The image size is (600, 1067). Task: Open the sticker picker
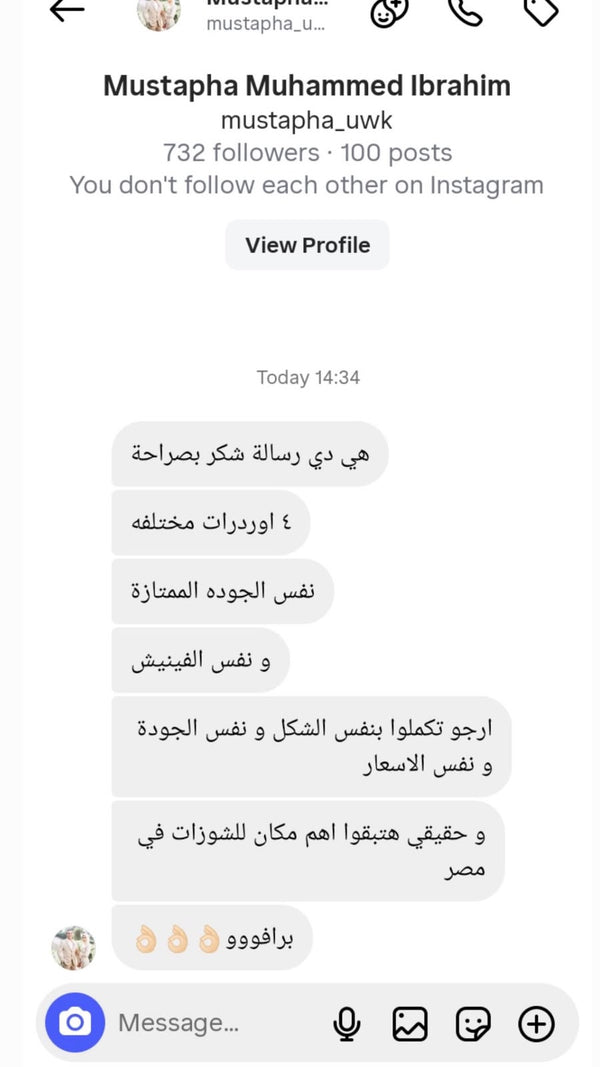(x=473, y=1023)
